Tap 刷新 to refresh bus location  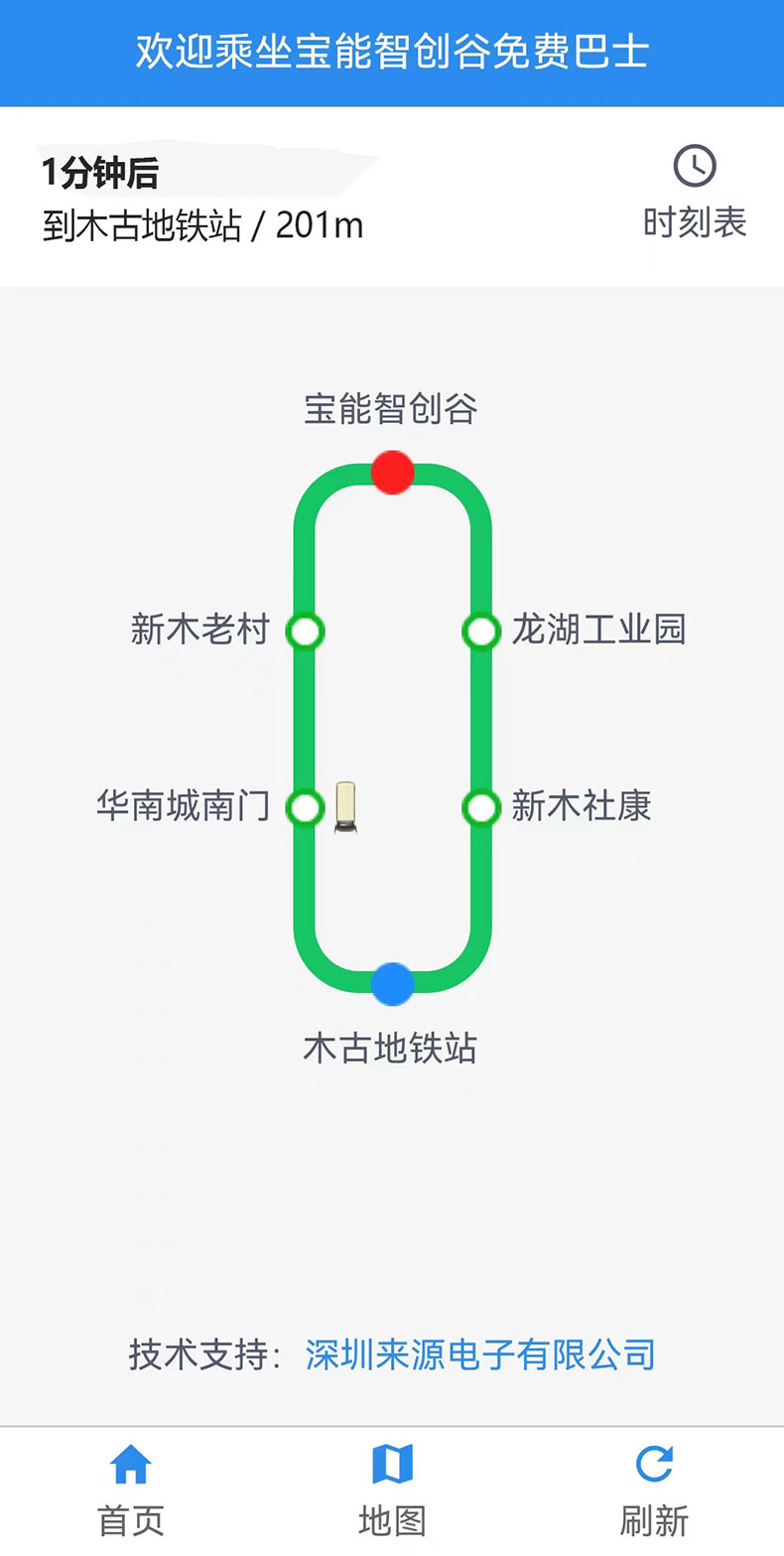coord(654,1489)
